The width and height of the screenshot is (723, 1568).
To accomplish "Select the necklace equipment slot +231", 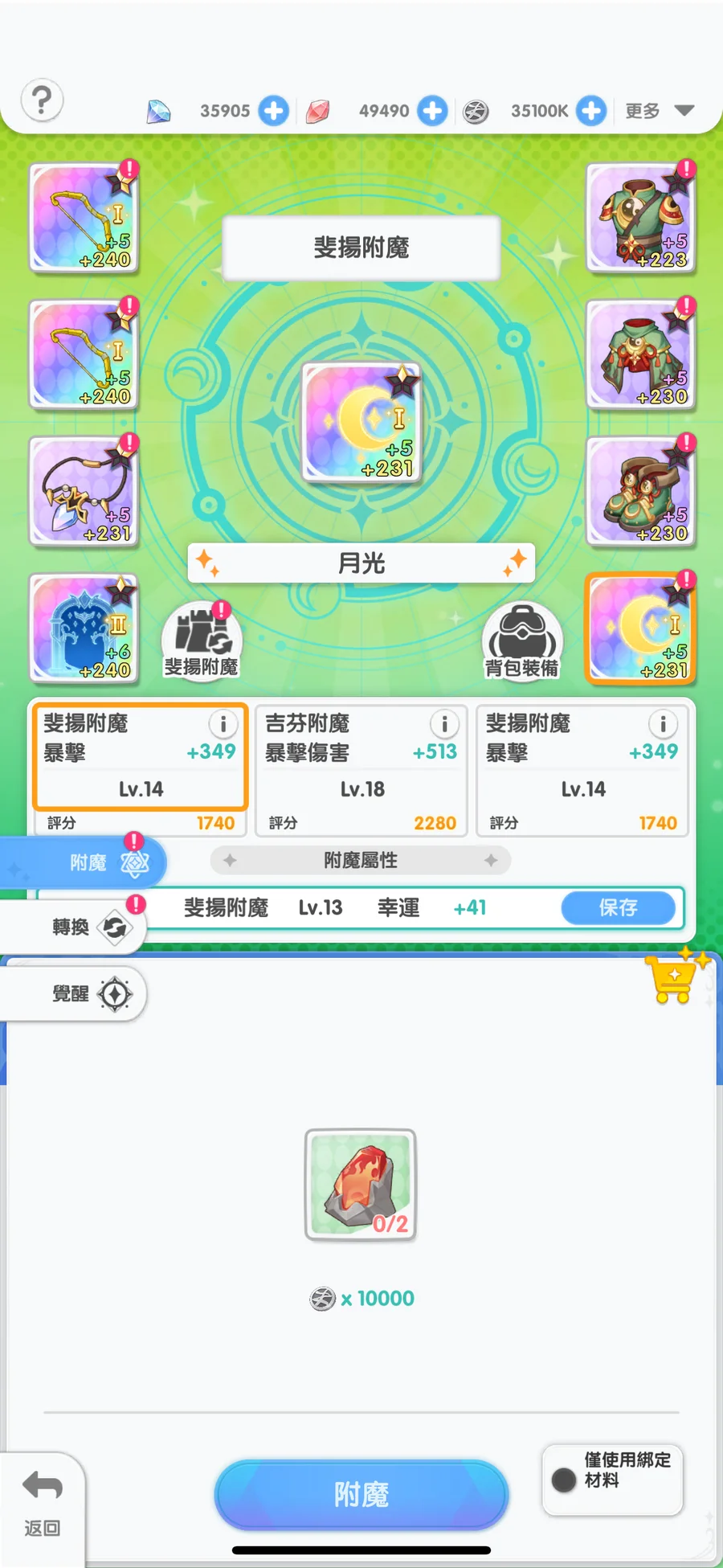I will coord(84,492).
